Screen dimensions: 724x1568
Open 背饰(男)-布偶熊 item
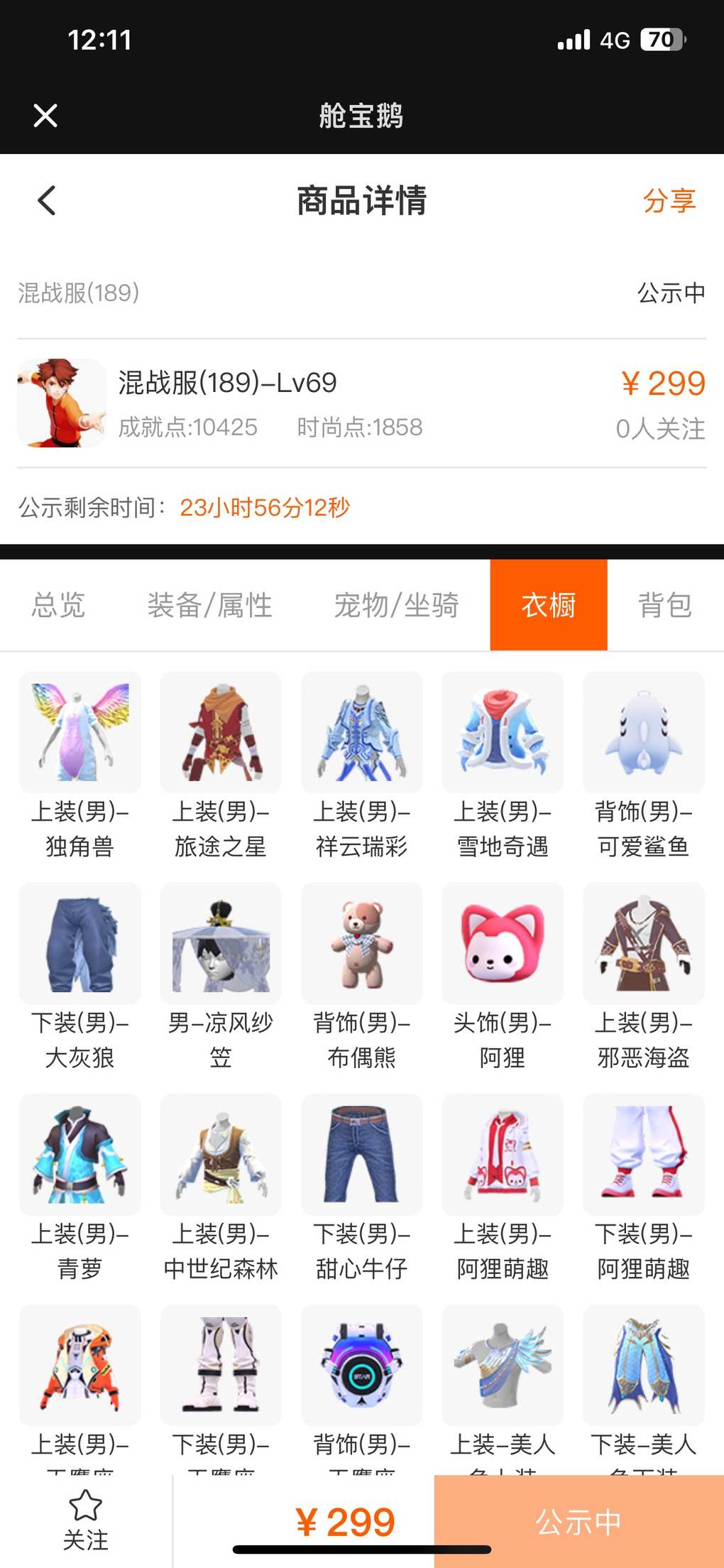point(361,944)
